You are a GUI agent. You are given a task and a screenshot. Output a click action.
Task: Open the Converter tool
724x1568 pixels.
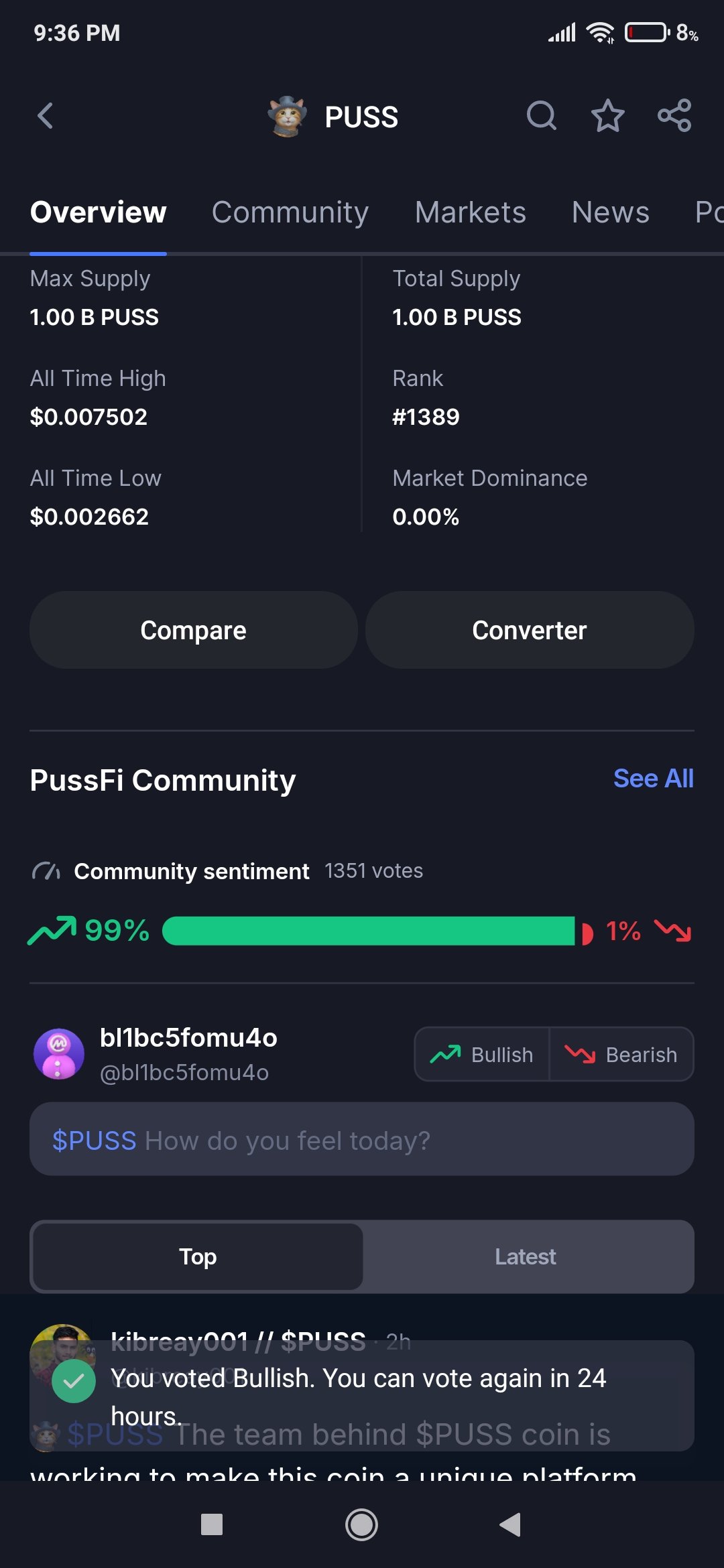[530, 630]
